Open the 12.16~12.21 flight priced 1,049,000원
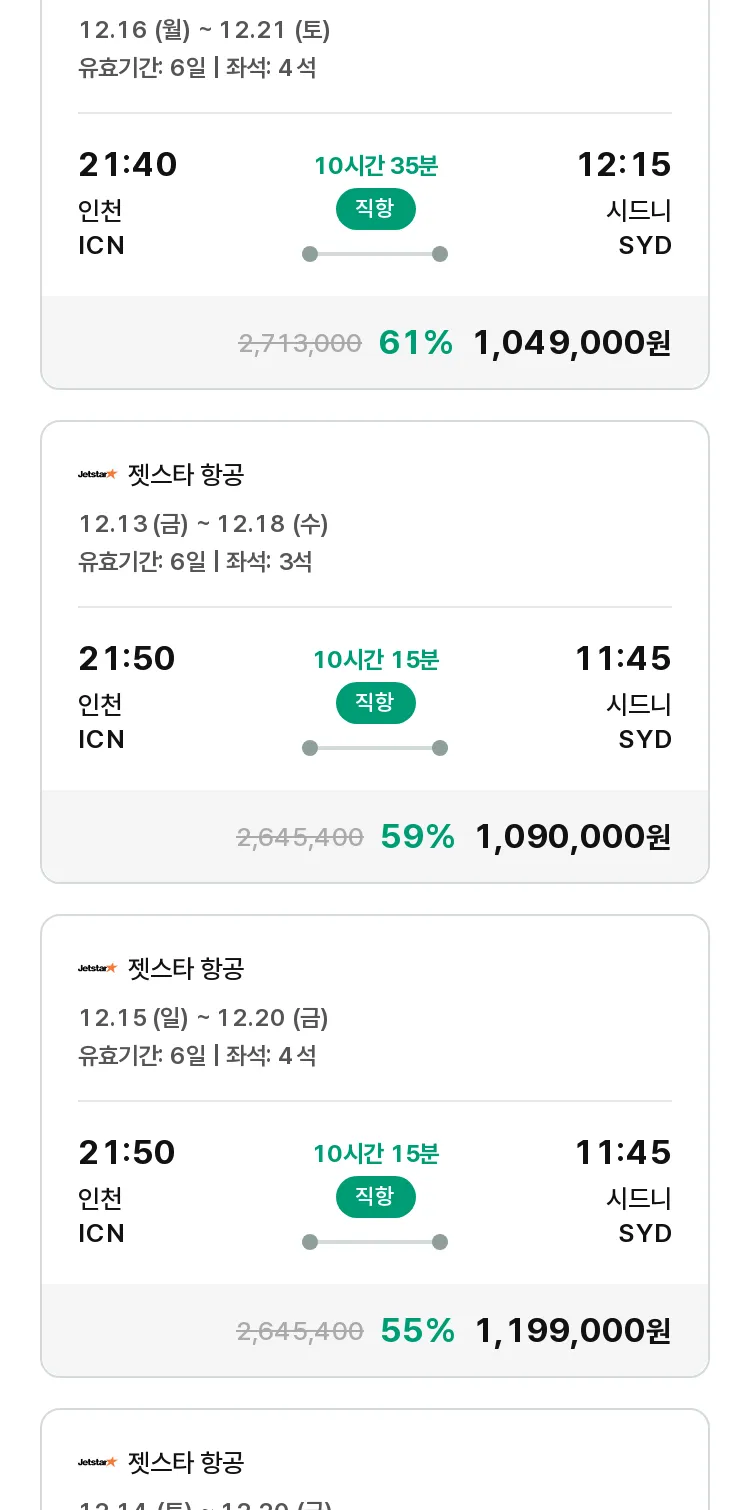 (x=375, y=195)
